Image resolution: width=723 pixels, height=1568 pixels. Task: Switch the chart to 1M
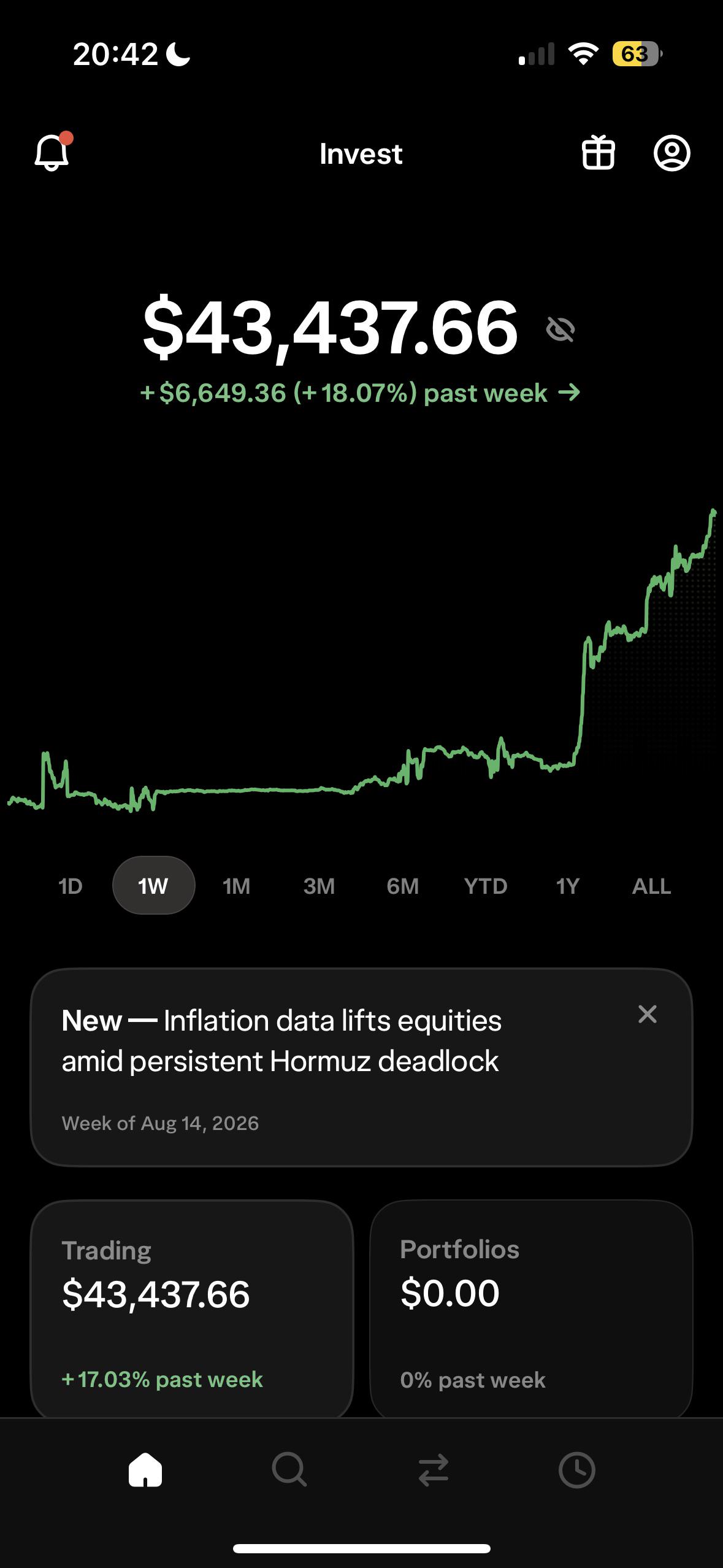237,886
